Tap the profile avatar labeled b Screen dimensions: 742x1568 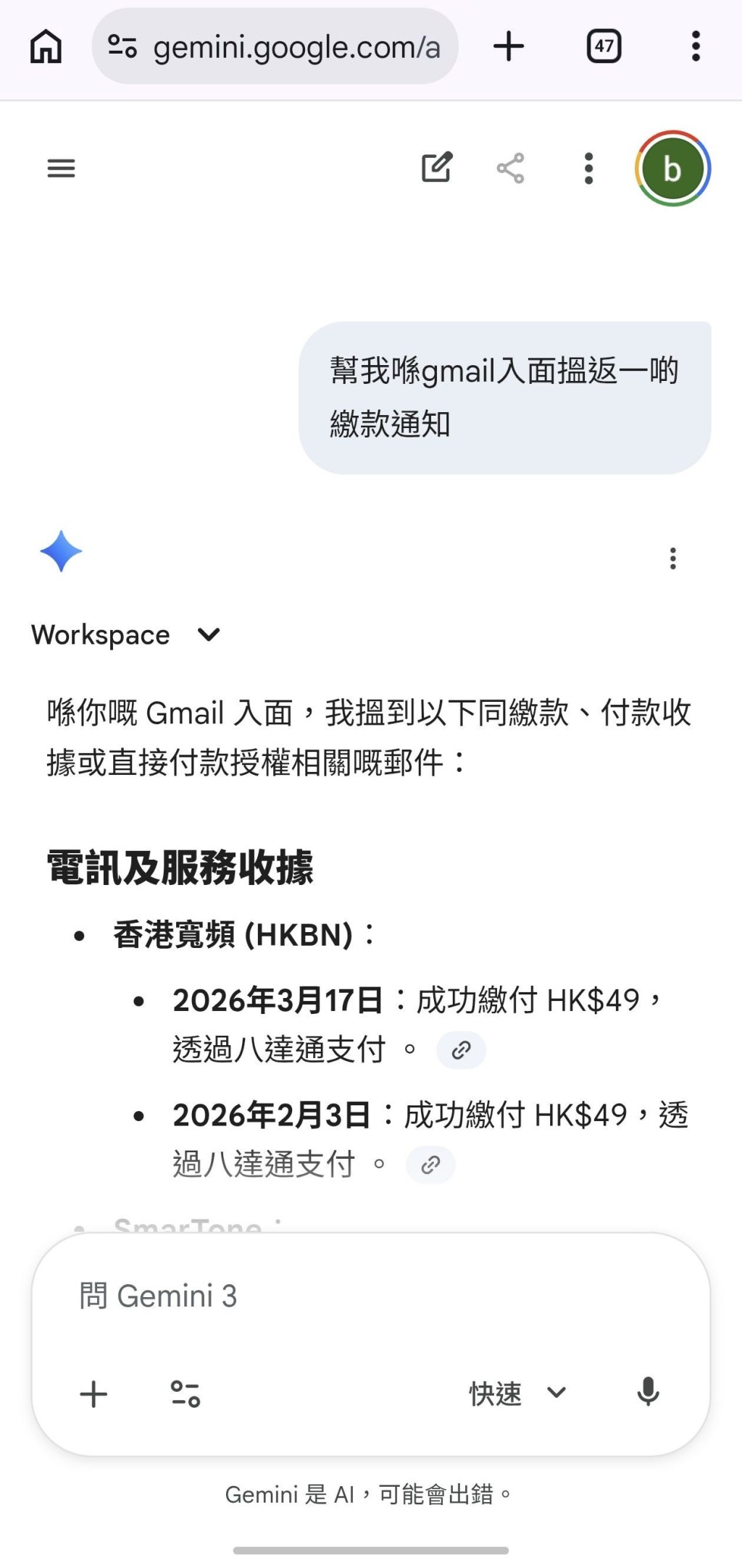pos(672,169)
